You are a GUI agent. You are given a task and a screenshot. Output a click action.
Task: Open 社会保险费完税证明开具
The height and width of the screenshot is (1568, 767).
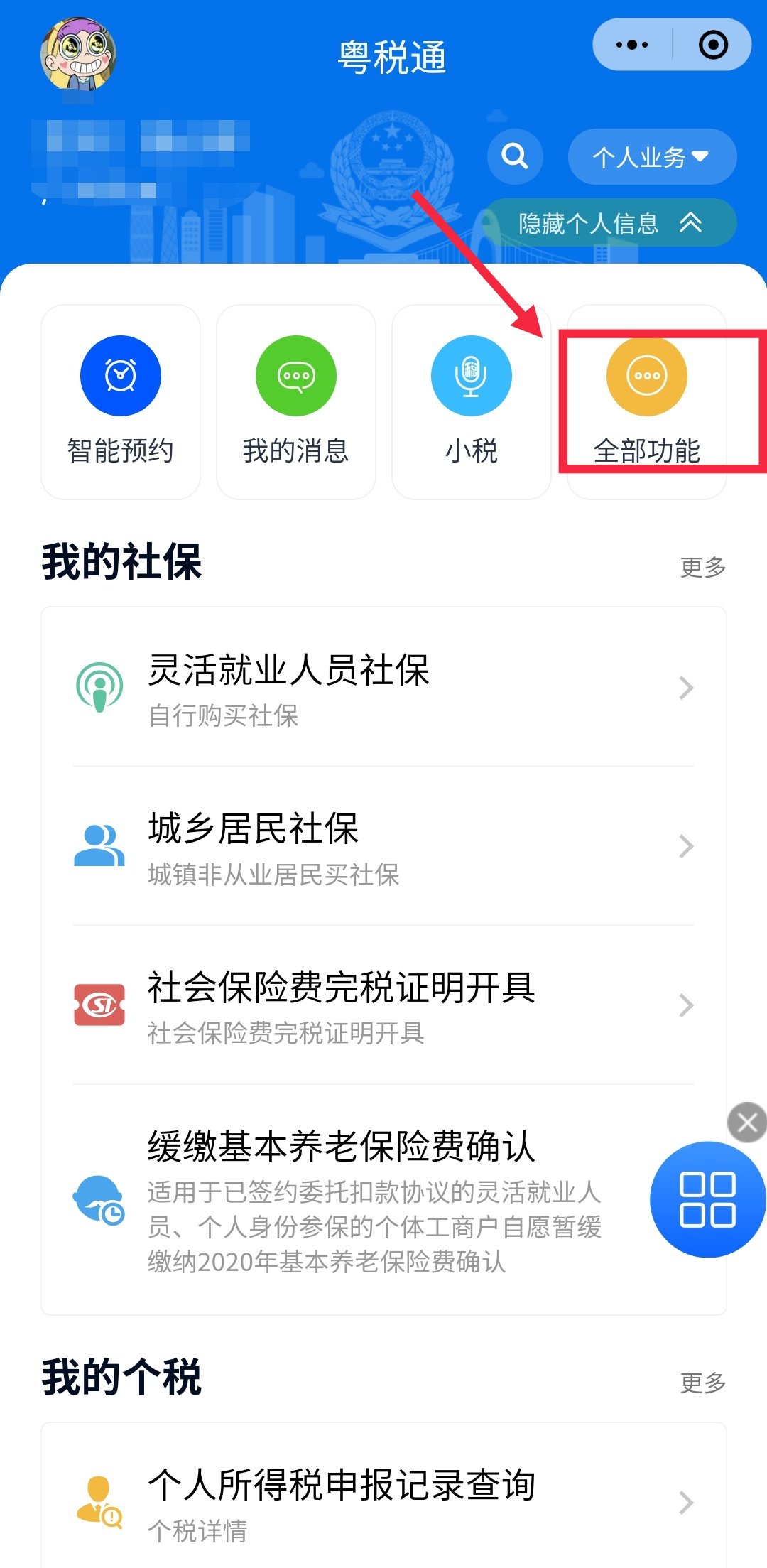coord(383,1005)
